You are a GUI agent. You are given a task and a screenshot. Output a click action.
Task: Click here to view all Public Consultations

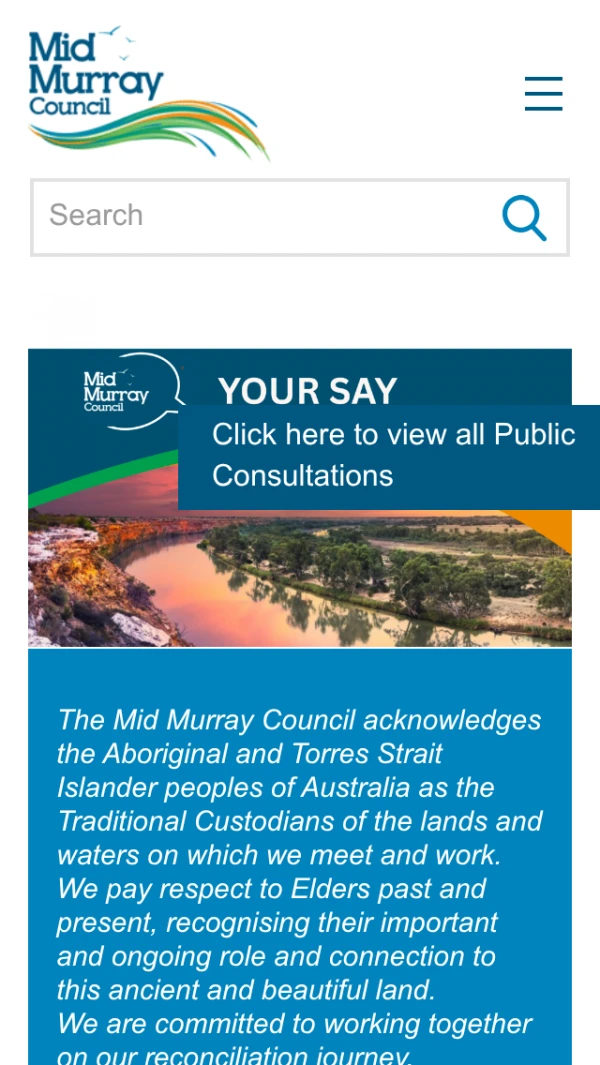tap(392, 455)
